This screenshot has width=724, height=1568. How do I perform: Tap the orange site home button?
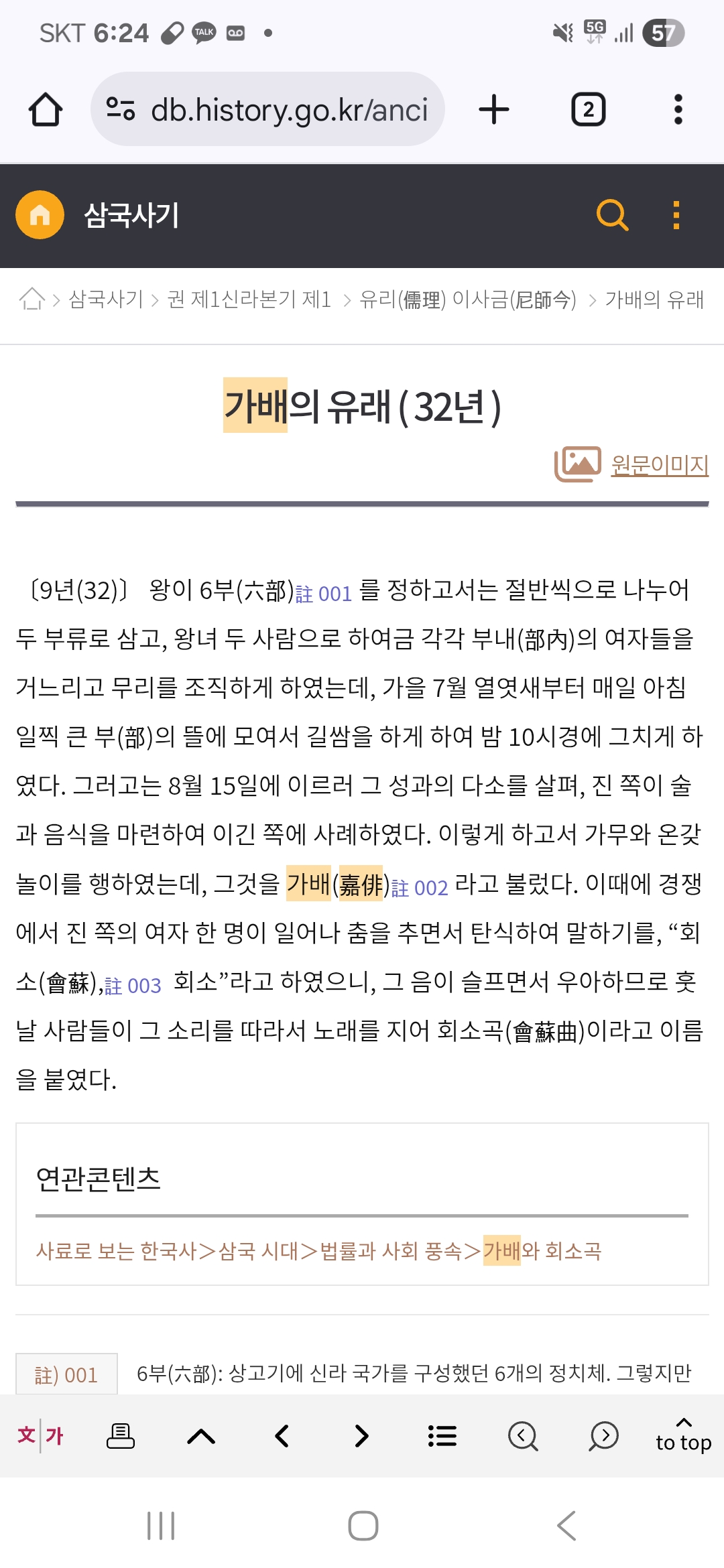pyautogui.click(x=40, y=215)
